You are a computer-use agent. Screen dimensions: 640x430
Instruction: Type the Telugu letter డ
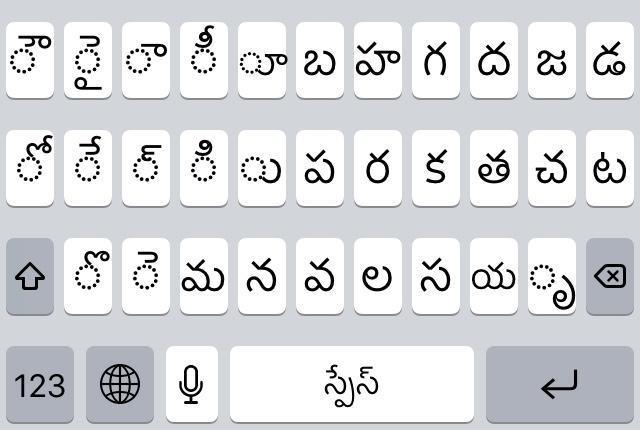(609, 60)
